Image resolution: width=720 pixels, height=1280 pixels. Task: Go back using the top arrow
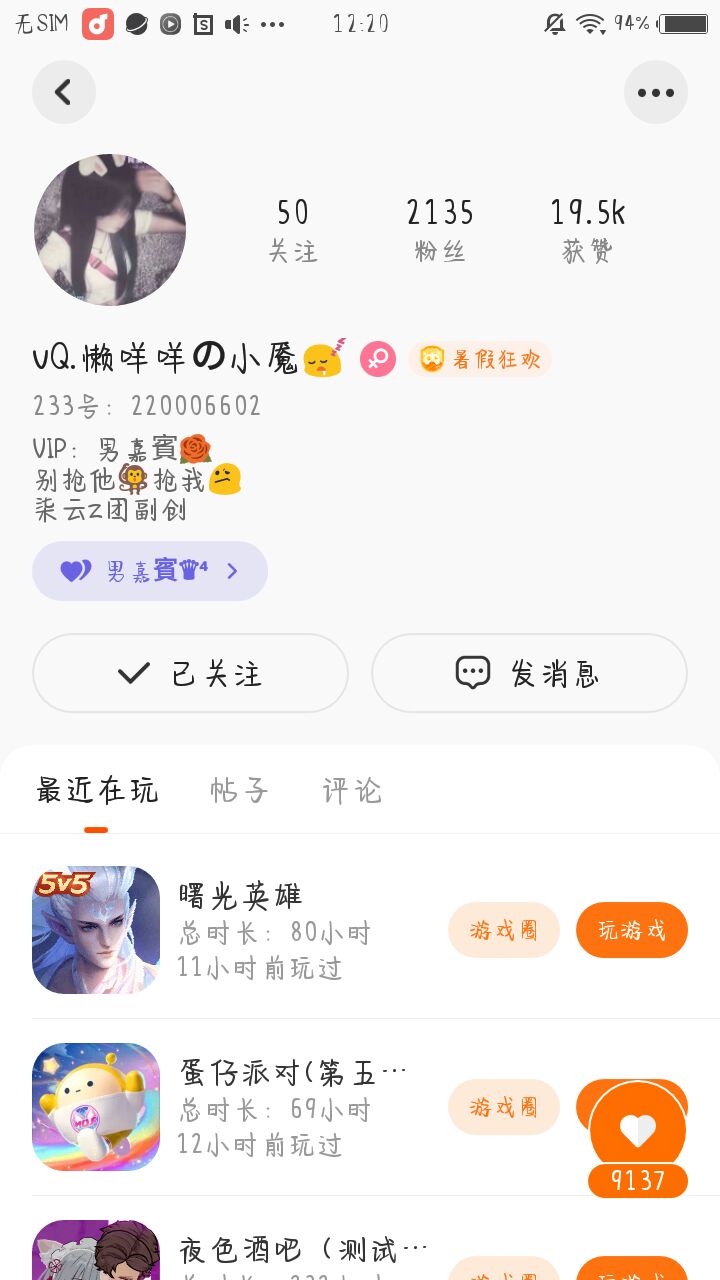[64, 92]
